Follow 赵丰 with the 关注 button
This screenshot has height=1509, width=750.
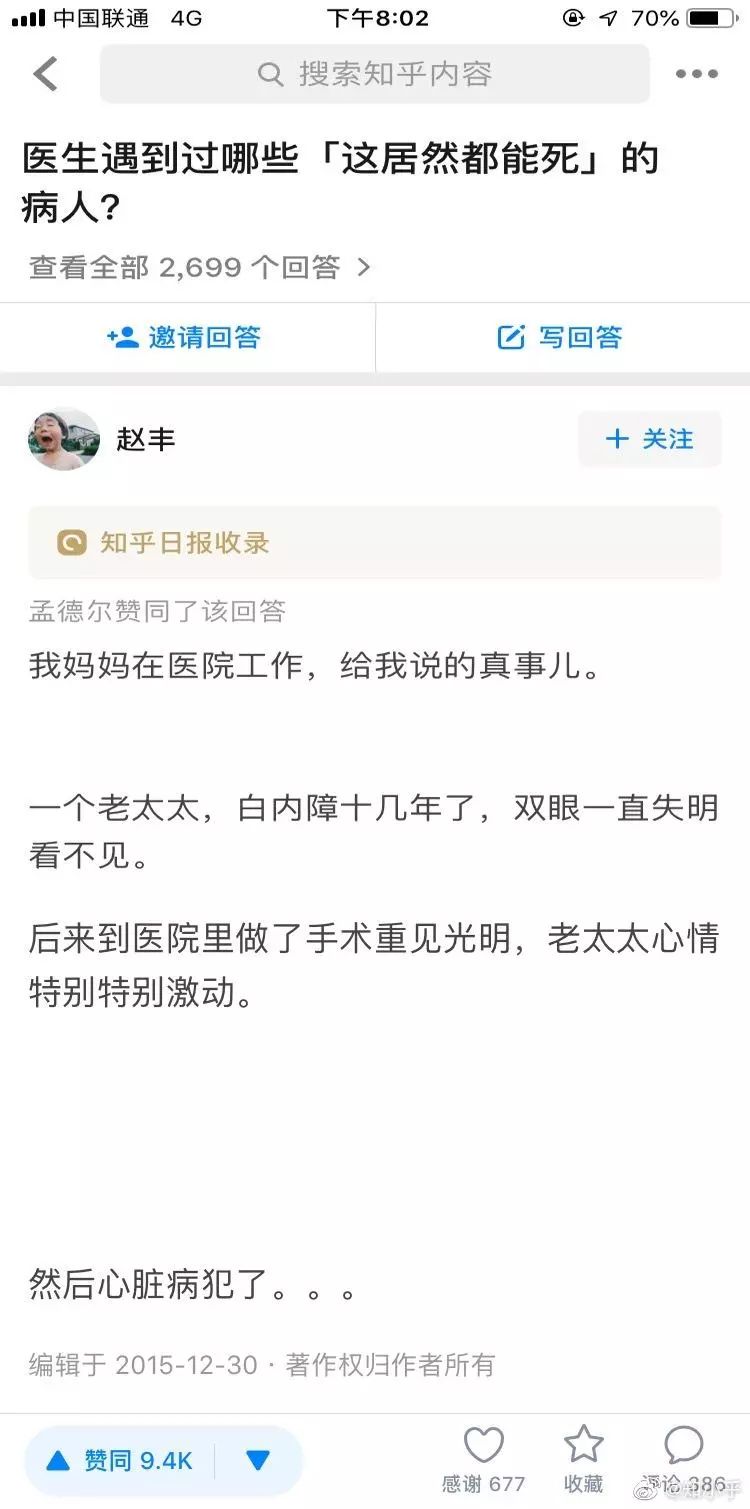(649, 439)
